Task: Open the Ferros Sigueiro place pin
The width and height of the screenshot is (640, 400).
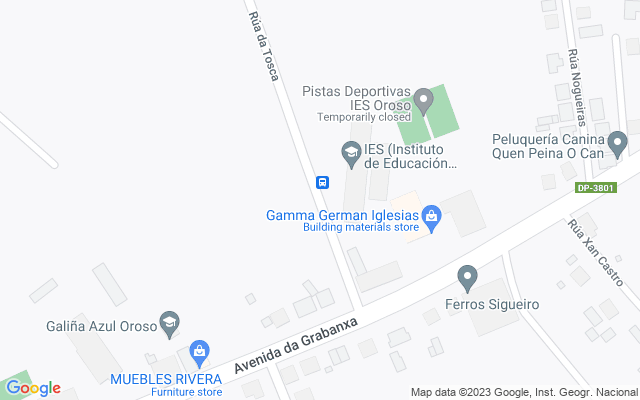Action: coord(467,276)
